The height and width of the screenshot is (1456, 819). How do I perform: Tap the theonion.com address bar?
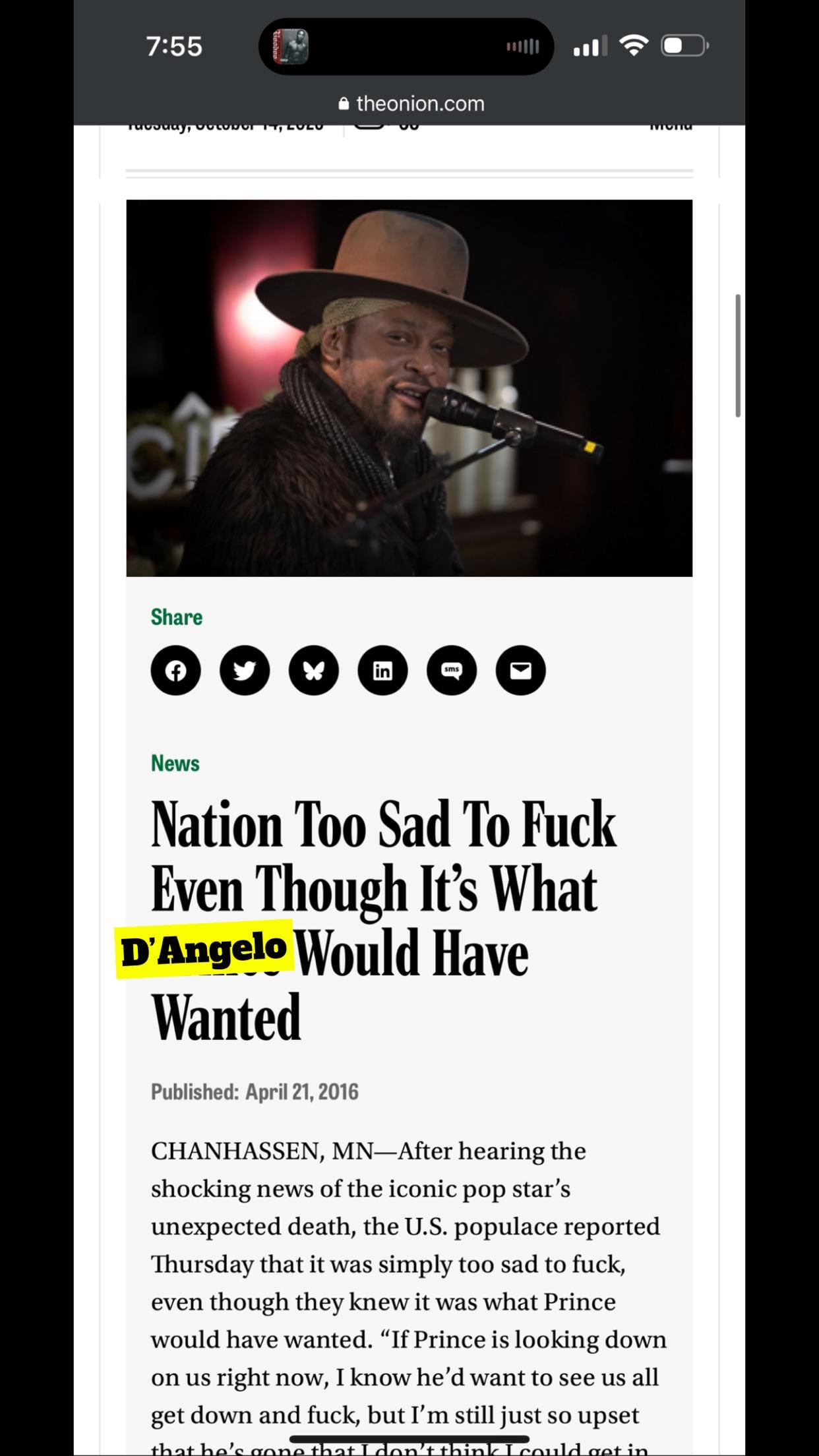410,104
